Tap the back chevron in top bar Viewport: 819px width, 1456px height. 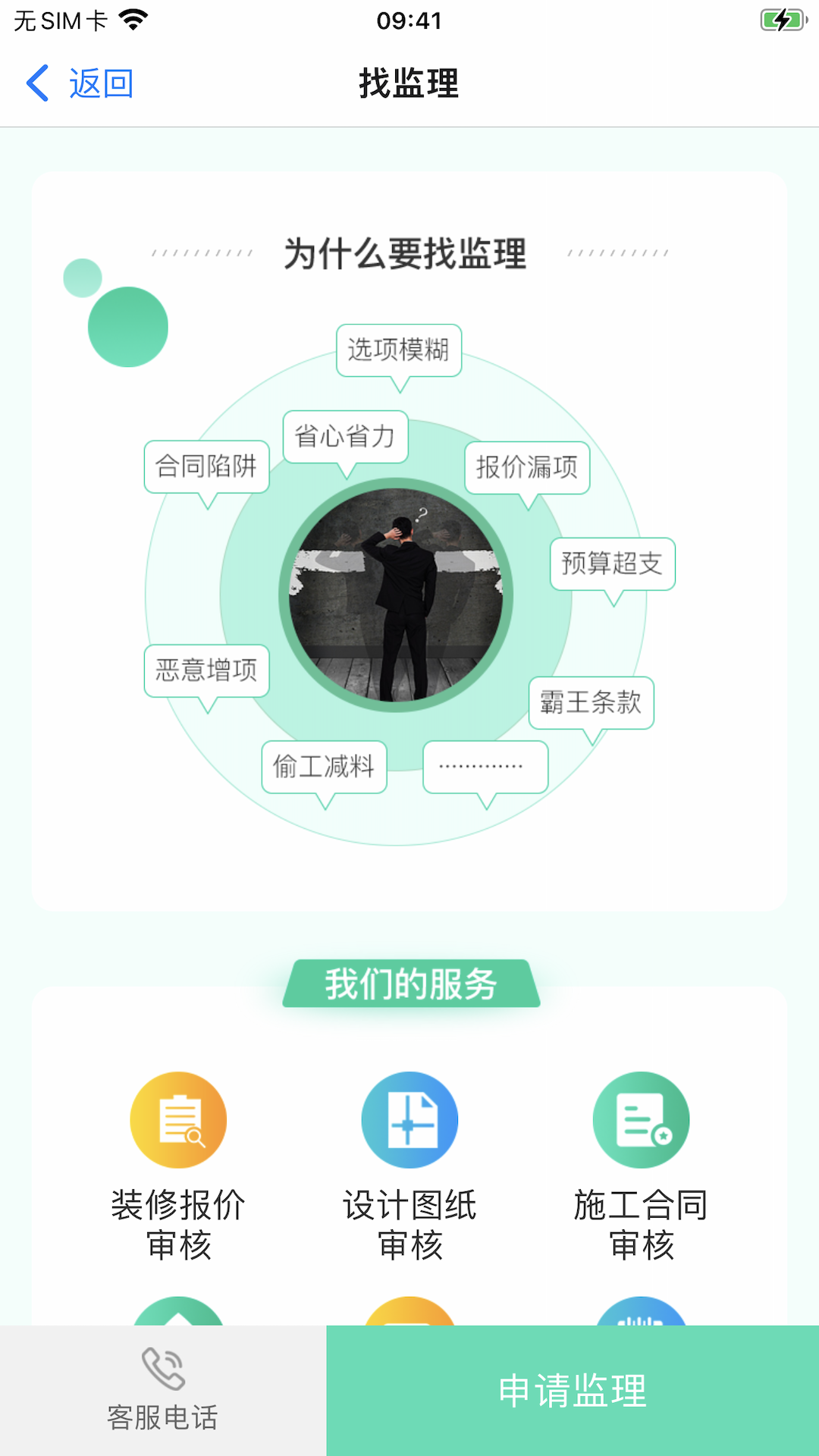[x=36, y=83]
